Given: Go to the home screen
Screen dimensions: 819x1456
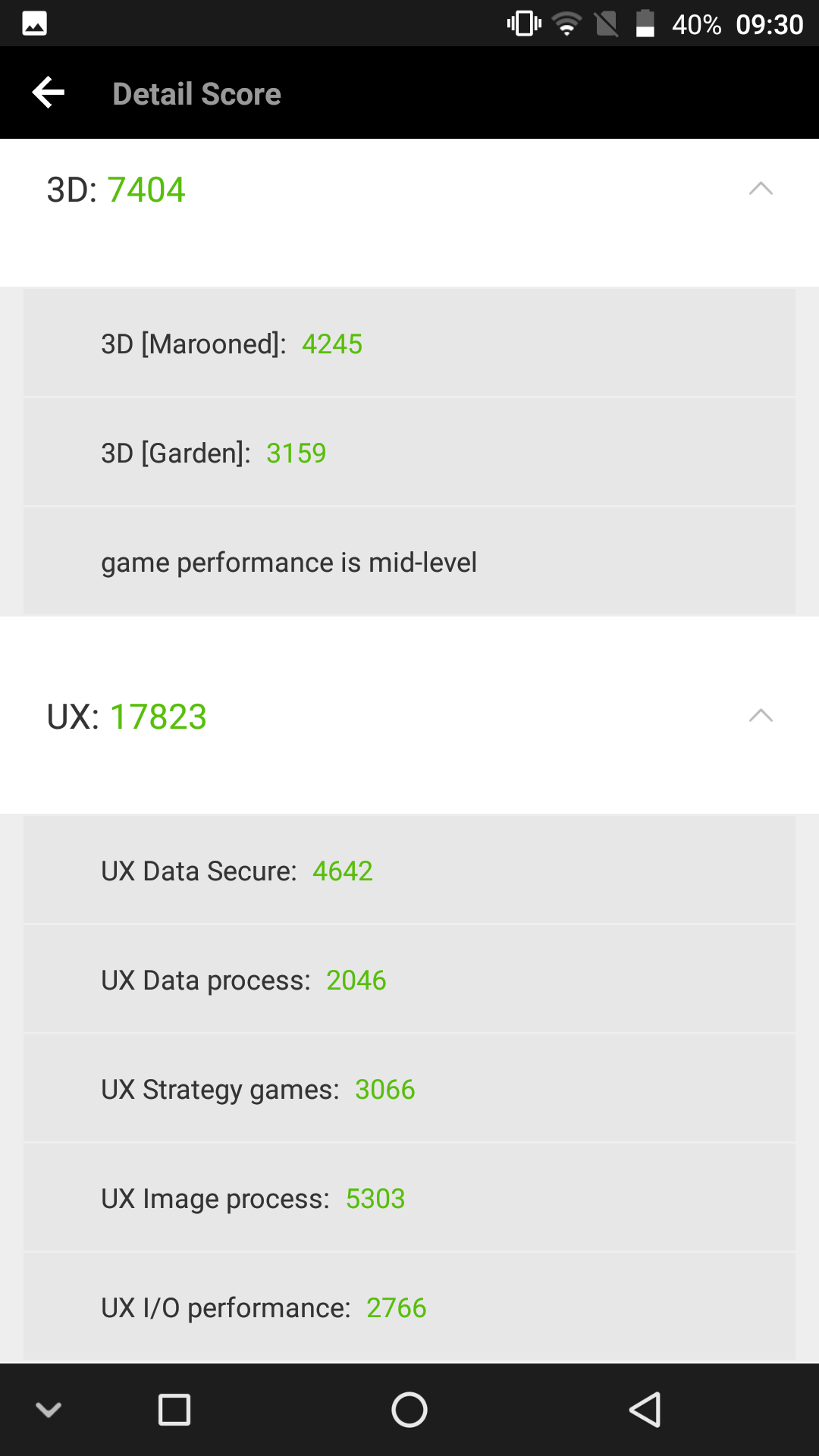Looking at the screenshot, I should (x=409, y=1410).
